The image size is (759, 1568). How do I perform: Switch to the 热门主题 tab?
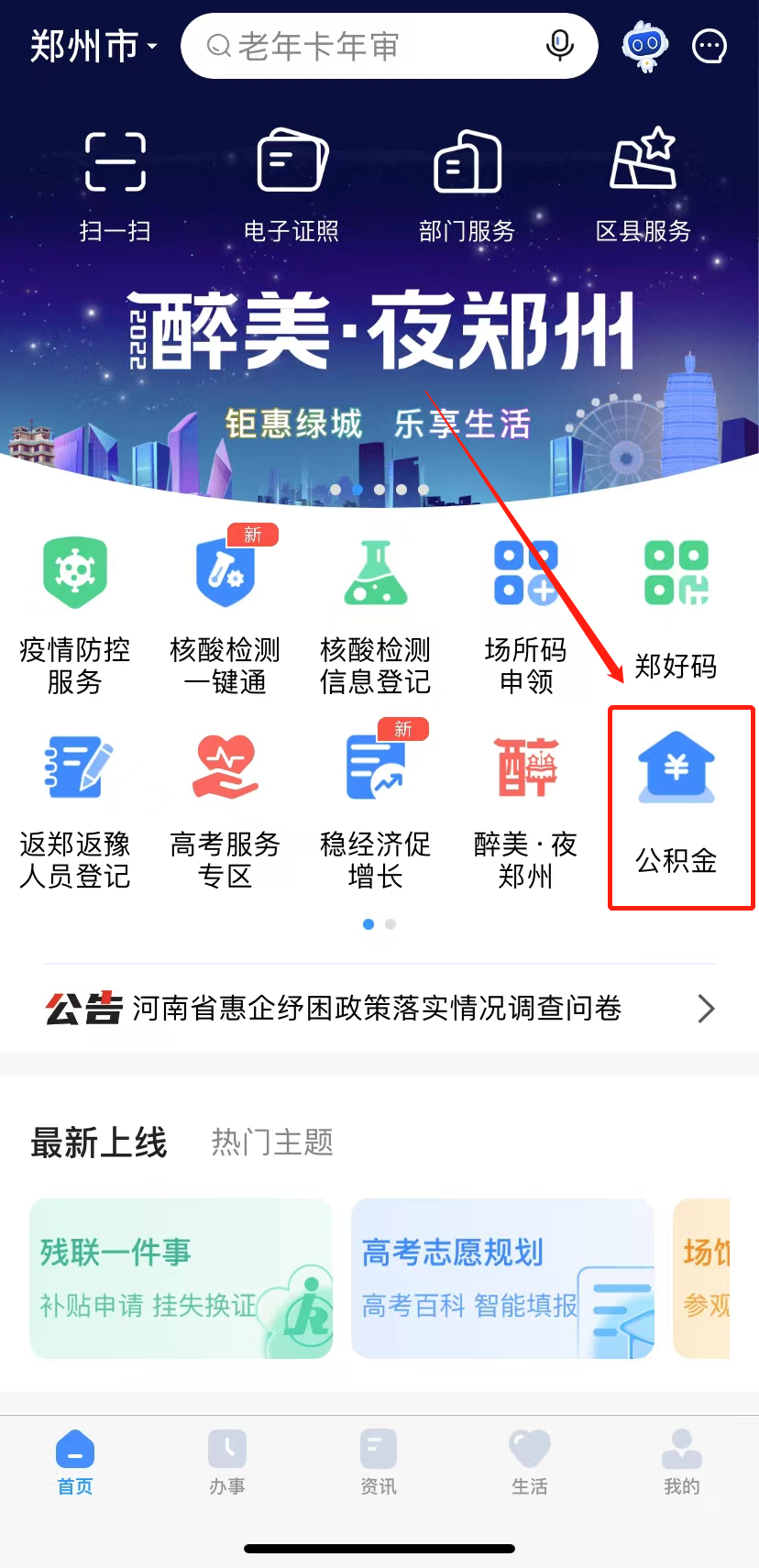click(x=272, y=1143)
